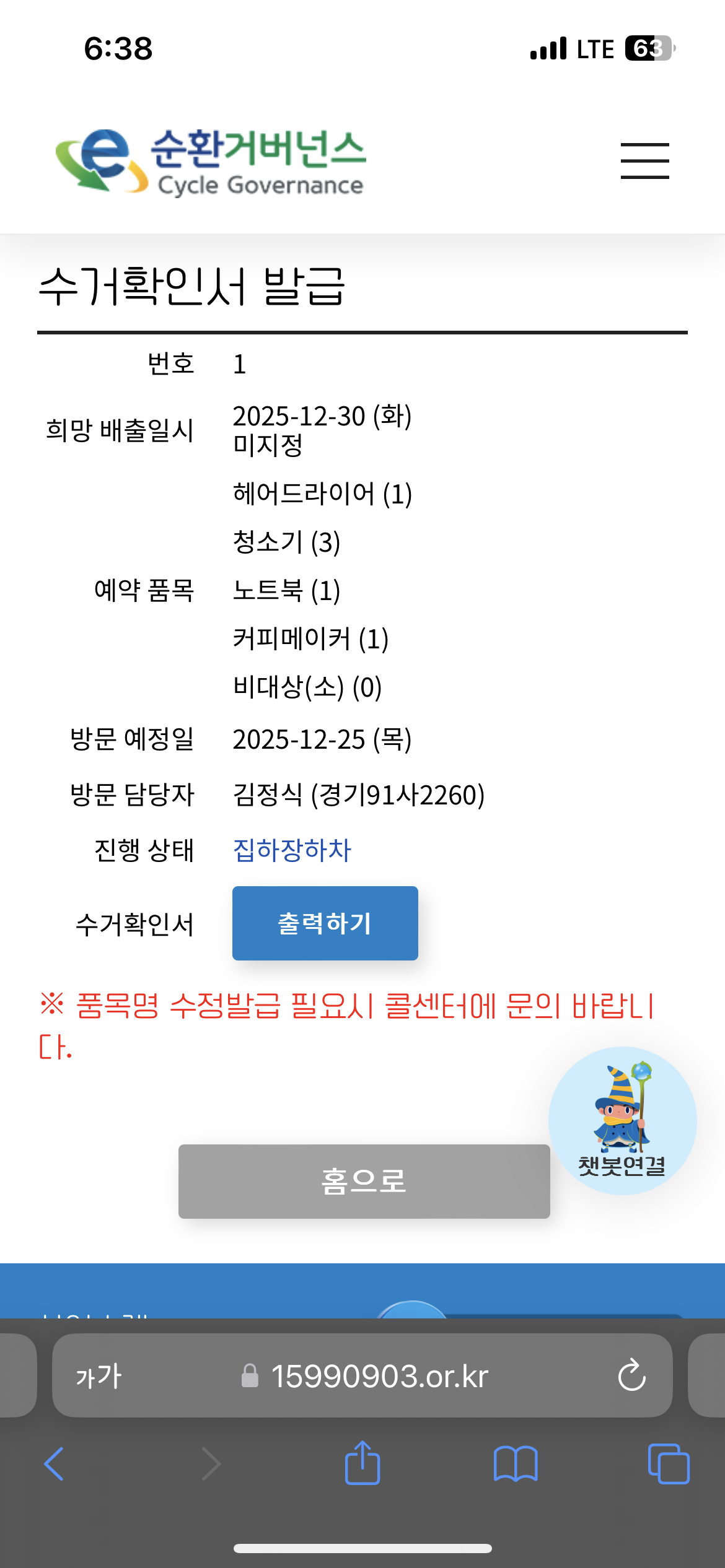
Task: Open the hamburger menu
Action: click(644, 161)
